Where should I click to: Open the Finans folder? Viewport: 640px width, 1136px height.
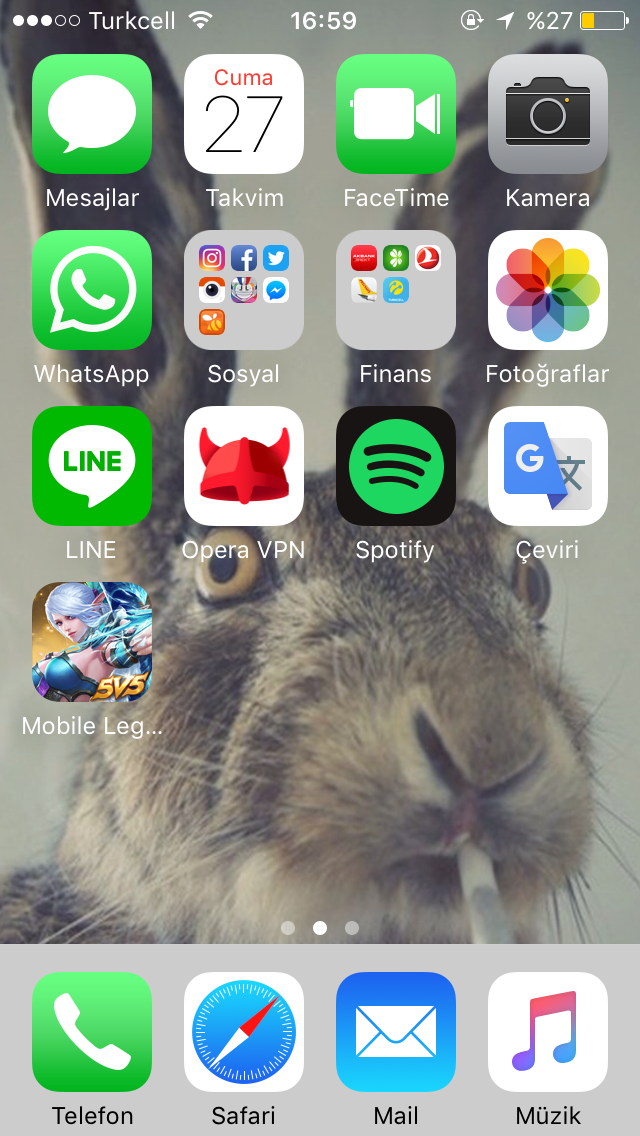396,290
